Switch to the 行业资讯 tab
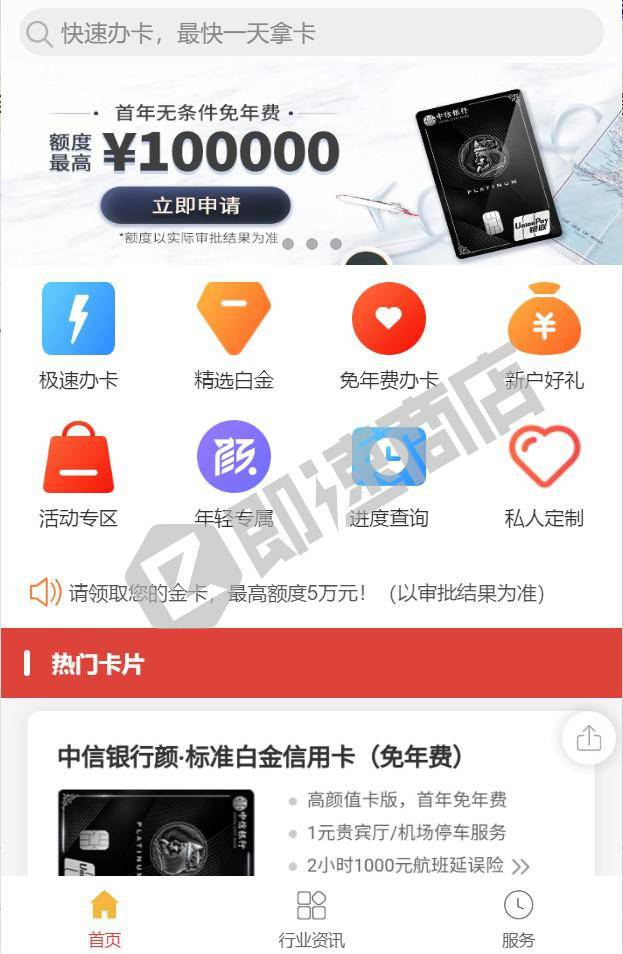Image resolution: width=623 pixels, height=954 pixels. click(311, 919)
